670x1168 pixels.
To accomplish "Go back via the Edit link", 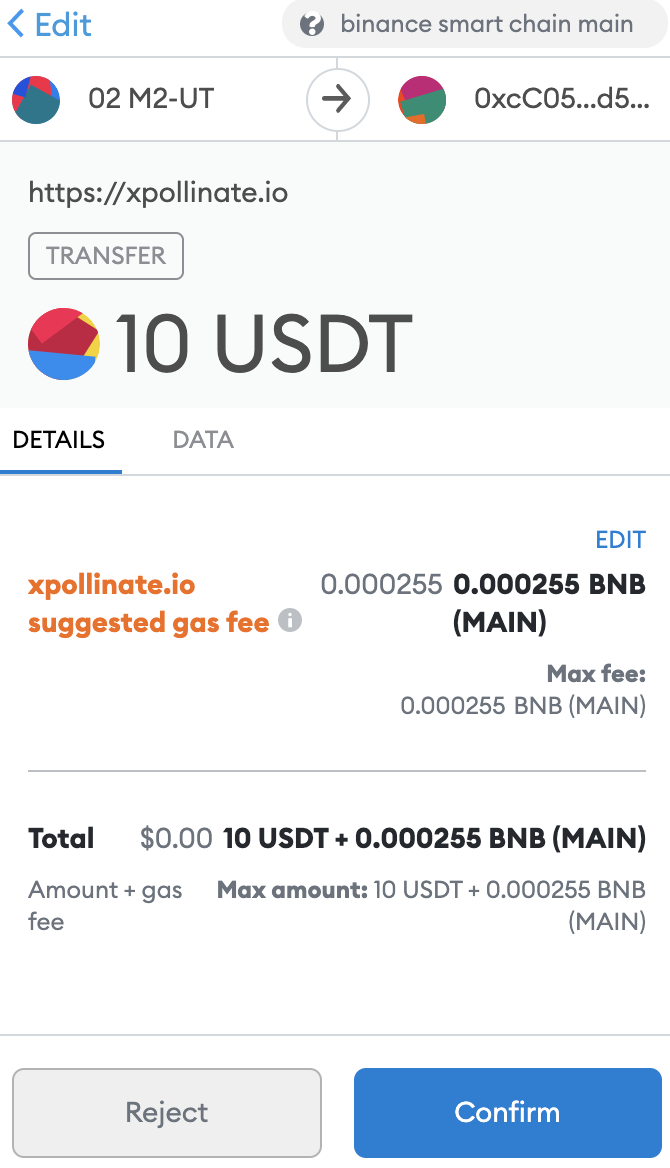I will tap(50, 25).
